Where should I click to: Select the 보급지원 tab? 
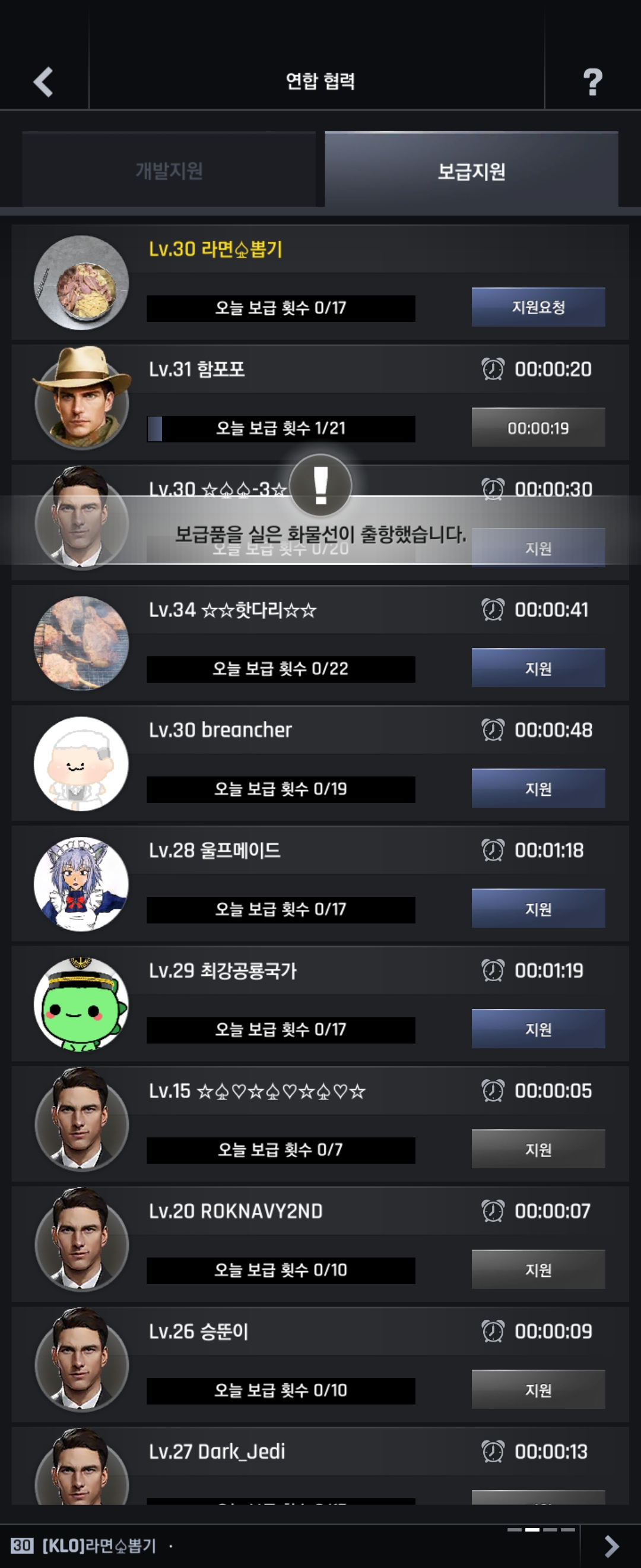pyautogui.click(x=471, y=170)
